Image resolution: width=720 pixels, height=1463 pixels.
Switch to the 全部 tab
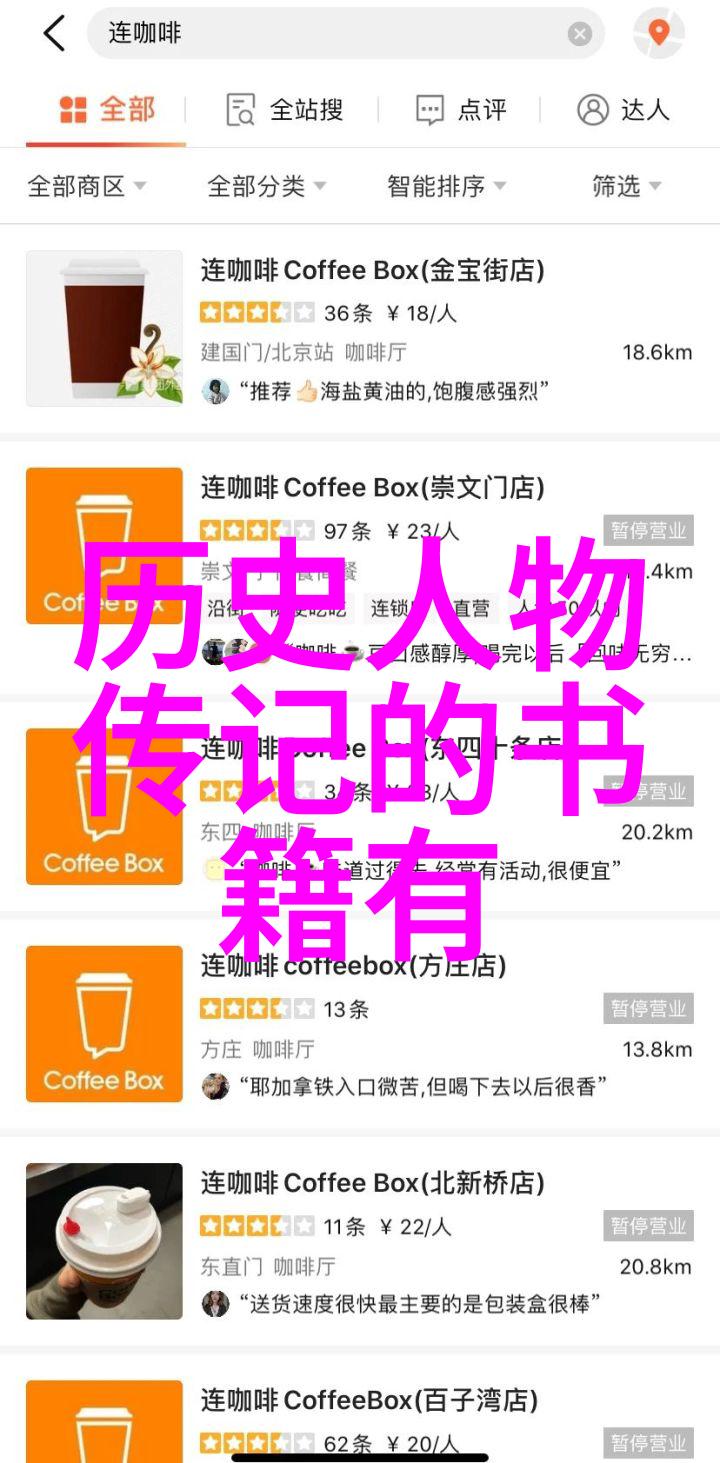pyautogui.click(x=107, y=109)
